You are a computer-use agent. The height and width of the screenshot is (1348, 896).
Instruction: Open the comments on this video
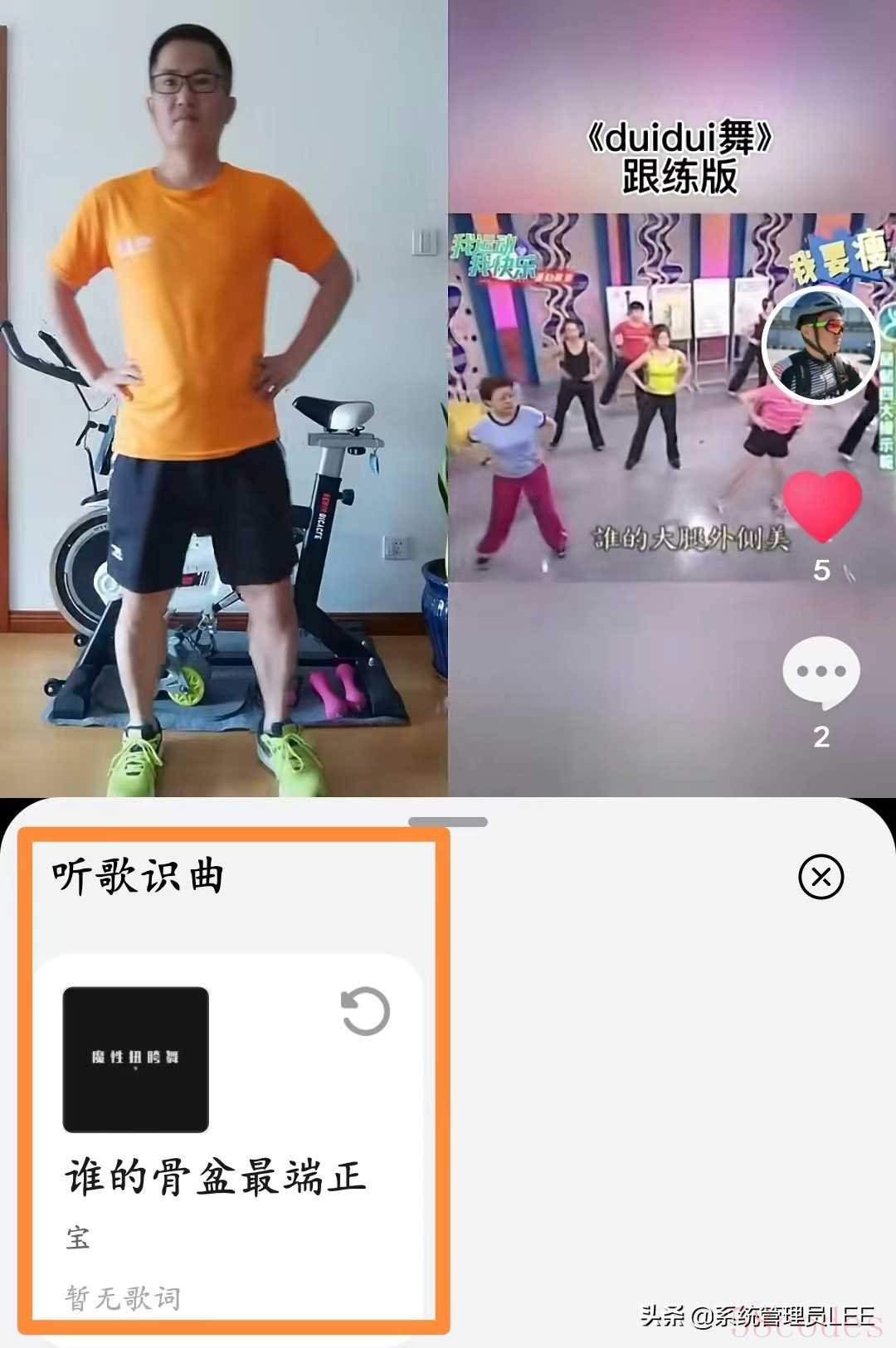pos(821,672)
